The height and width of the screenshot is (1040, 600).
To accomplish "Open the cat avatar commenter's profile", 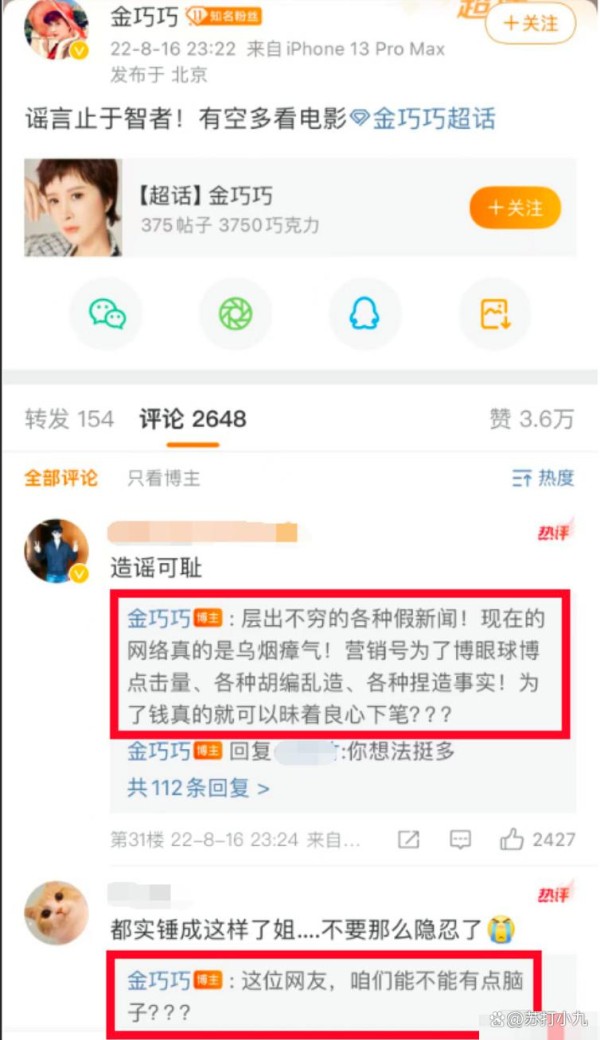I will click(x=56, y=912).
